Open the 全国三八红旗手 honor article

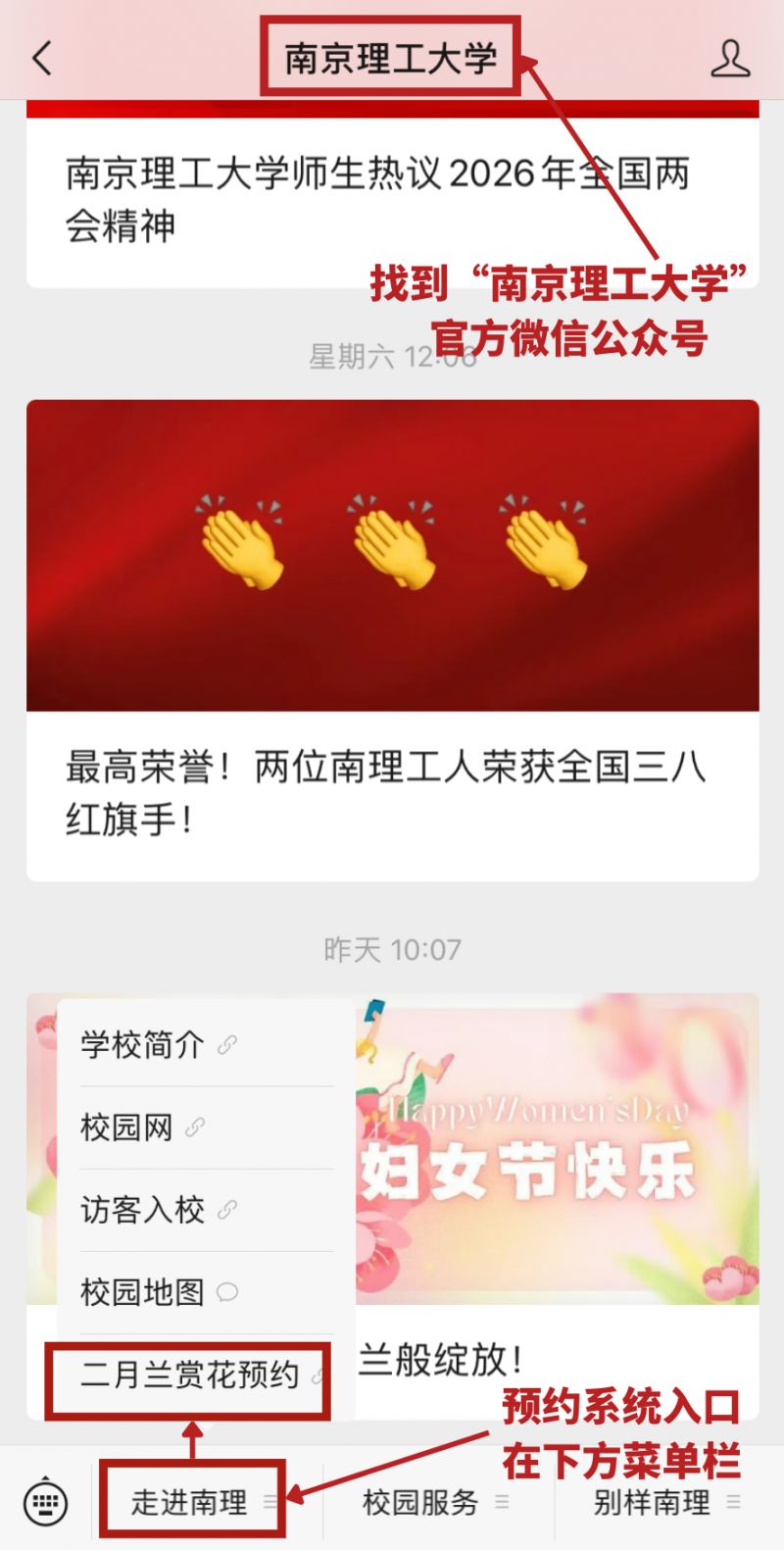[x=392, y=640]
